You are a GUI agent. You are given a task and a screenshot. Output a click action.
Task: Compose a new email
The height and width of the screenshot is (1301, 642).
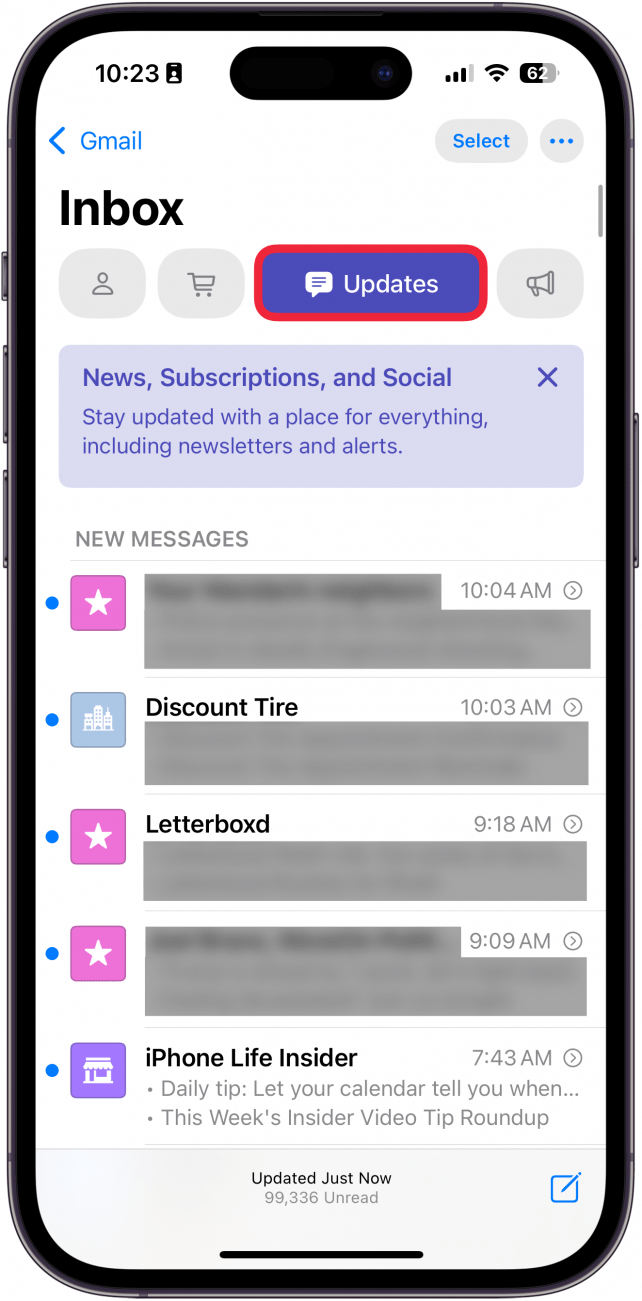pyautogui.click(x=565, y=1187)
